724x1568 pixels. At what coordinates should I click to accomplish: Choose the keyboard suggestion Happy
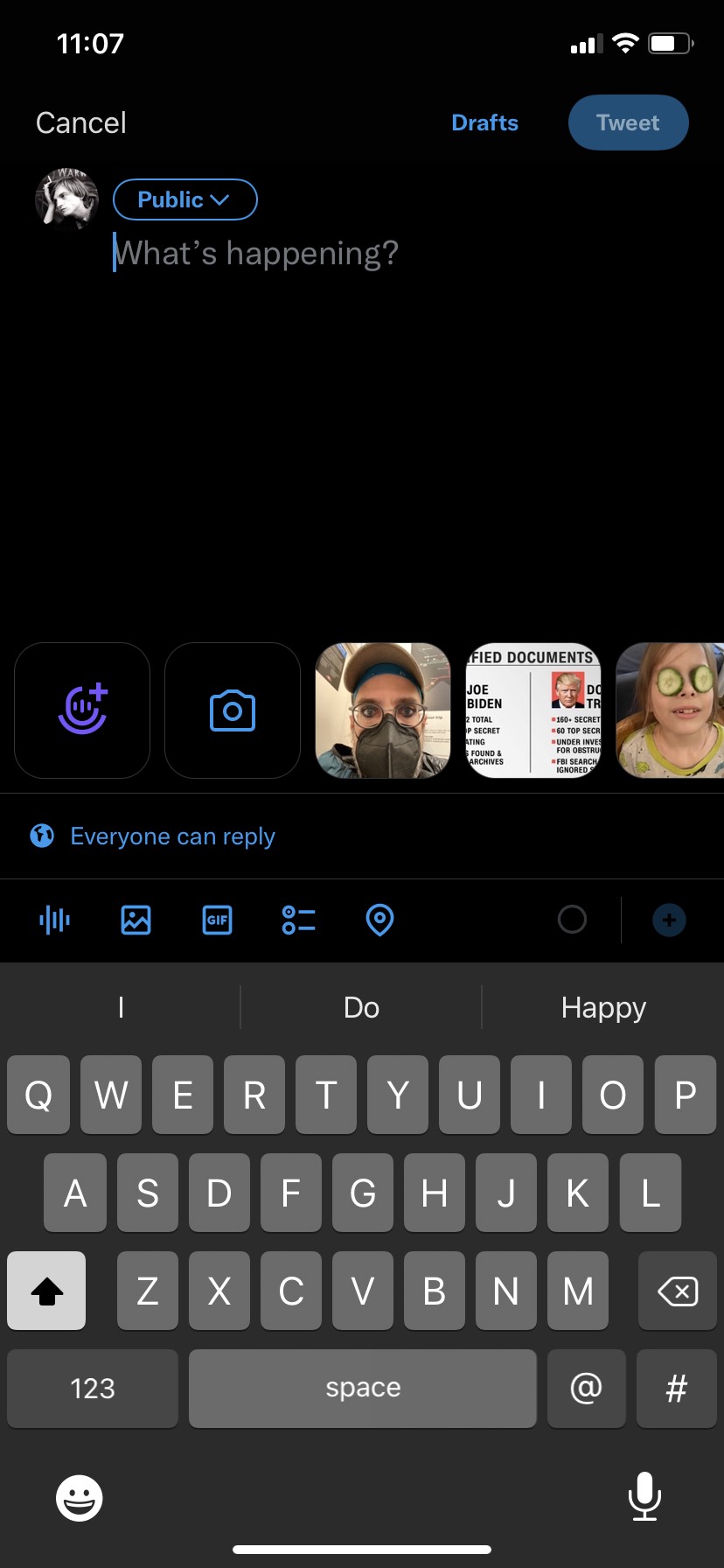(603, 1007)
